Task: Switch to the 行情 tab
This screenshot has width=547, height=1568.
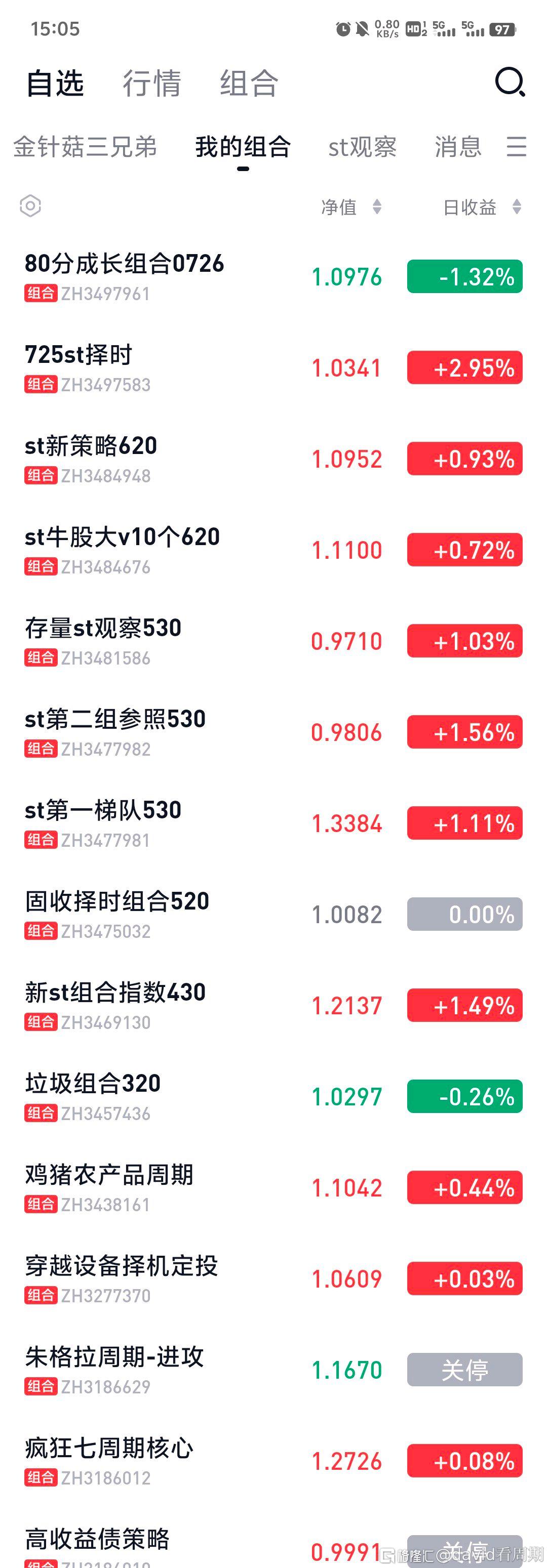Action: (x=151, y=84)
